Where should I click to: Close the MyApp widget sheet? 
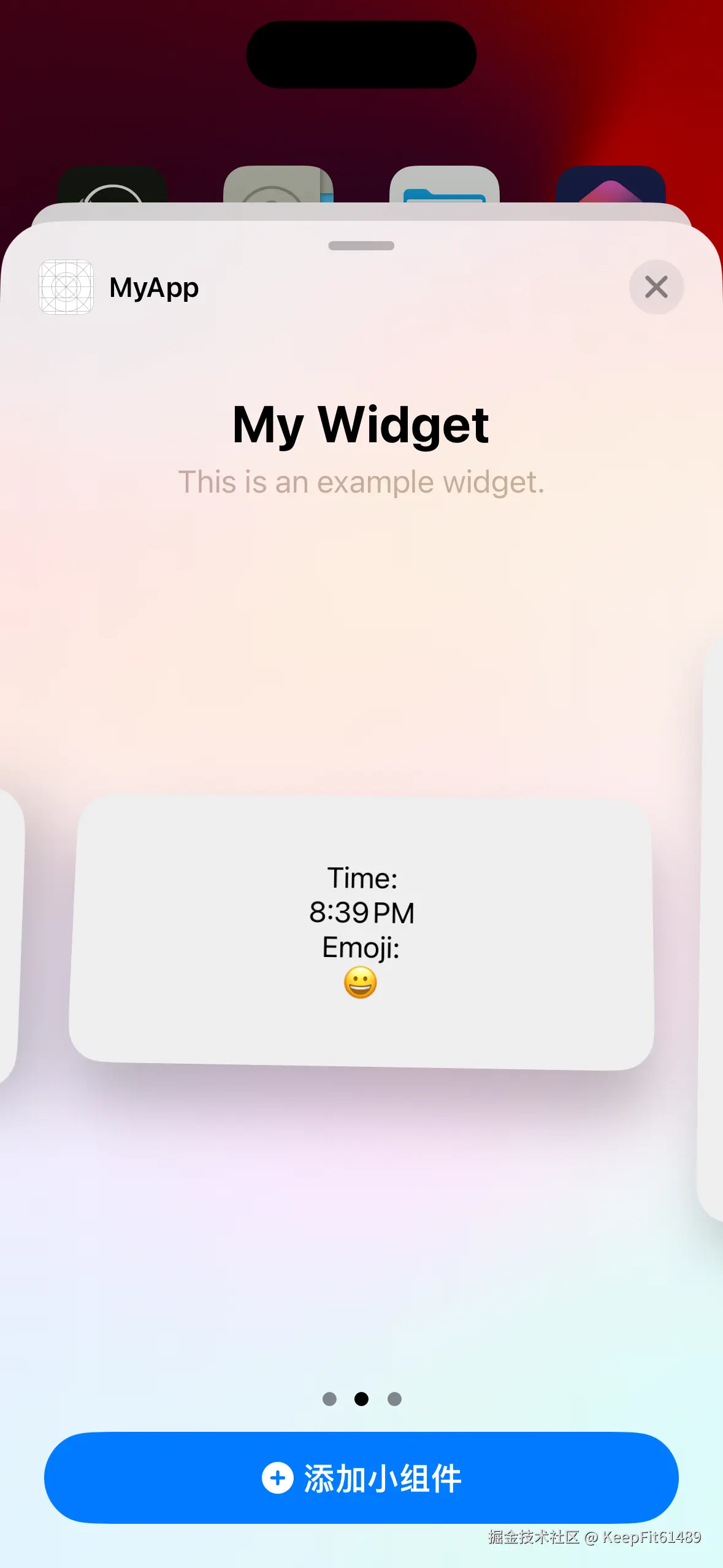coord(656,287)
